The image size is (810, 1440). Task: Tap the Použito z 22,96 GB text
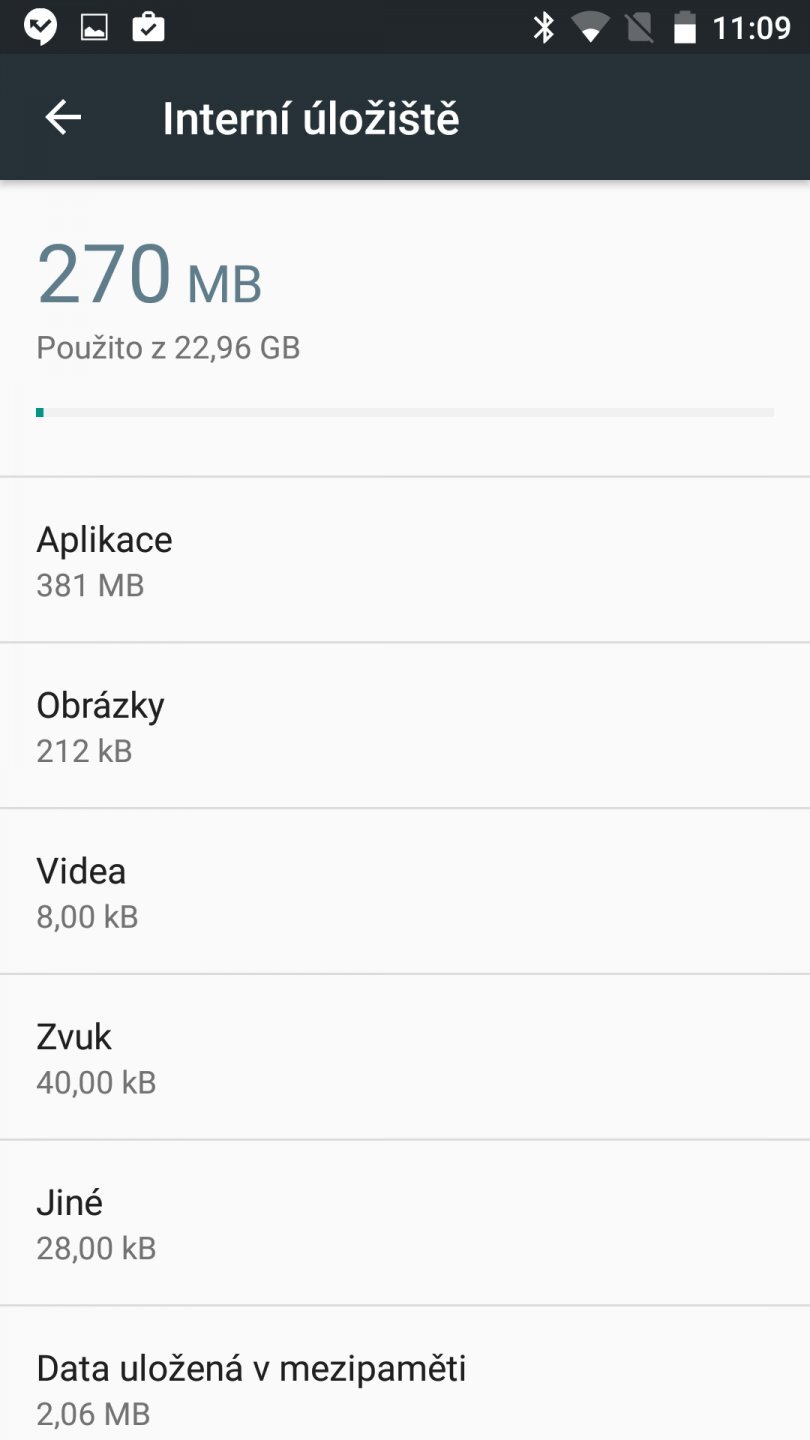[x=168, y=347]
